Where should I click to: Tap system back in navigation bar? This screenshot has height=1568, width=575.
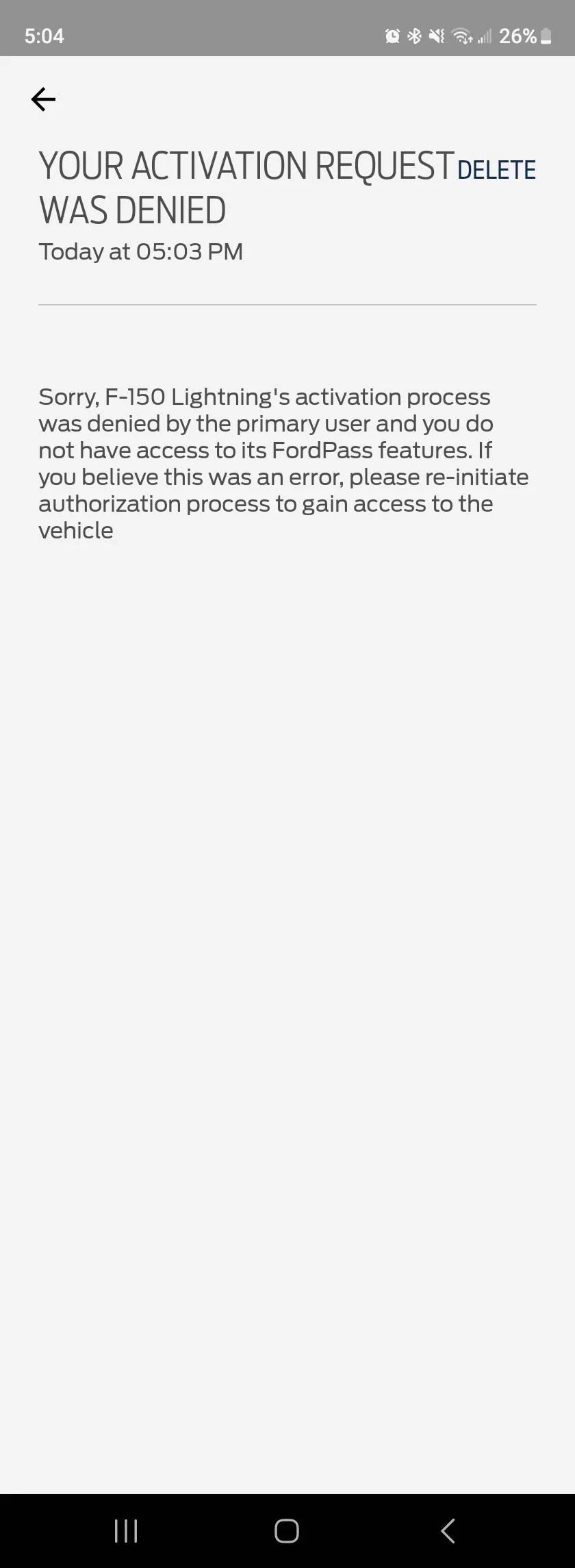point(448,1530)
